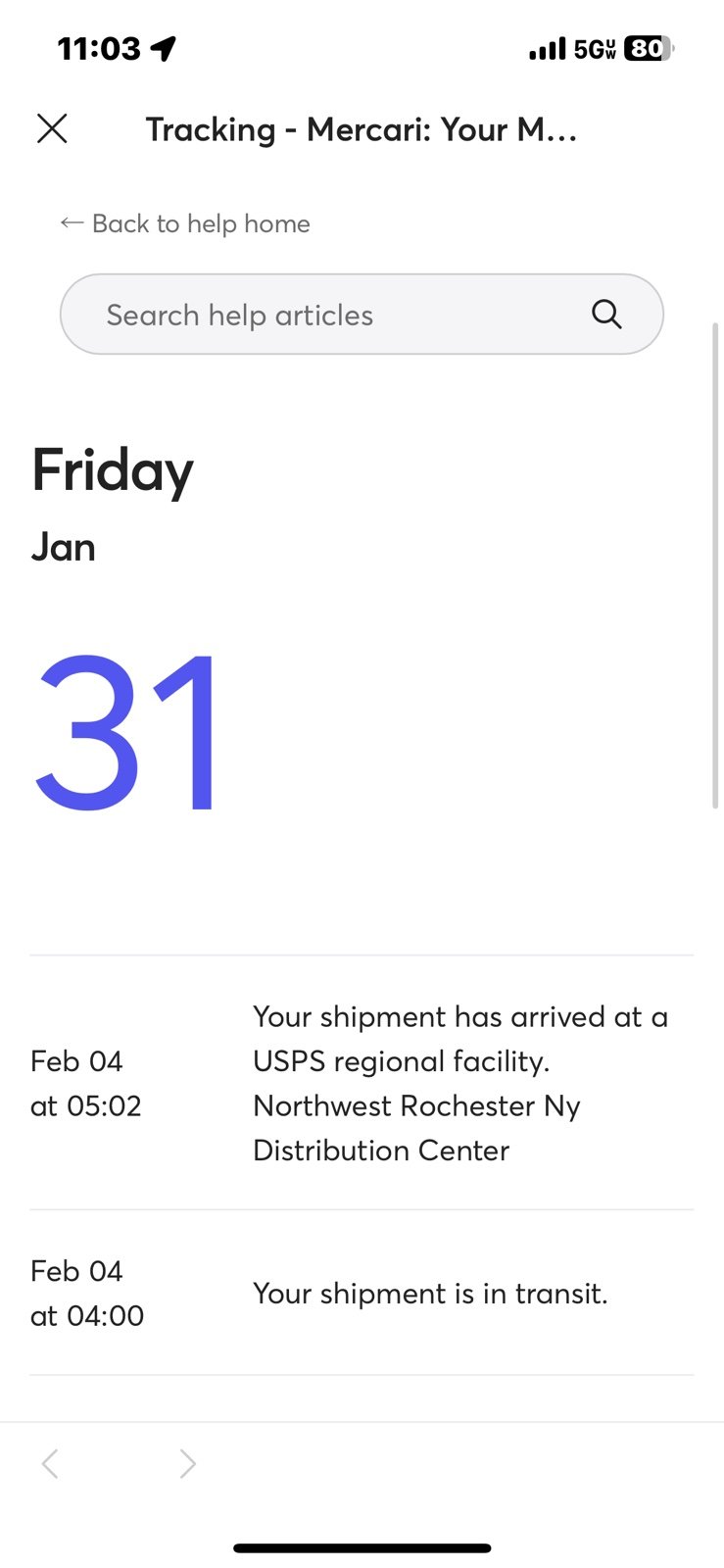Close the Mercari tracking web view
Screen dimensions: 724x1568
click(52, 128)
